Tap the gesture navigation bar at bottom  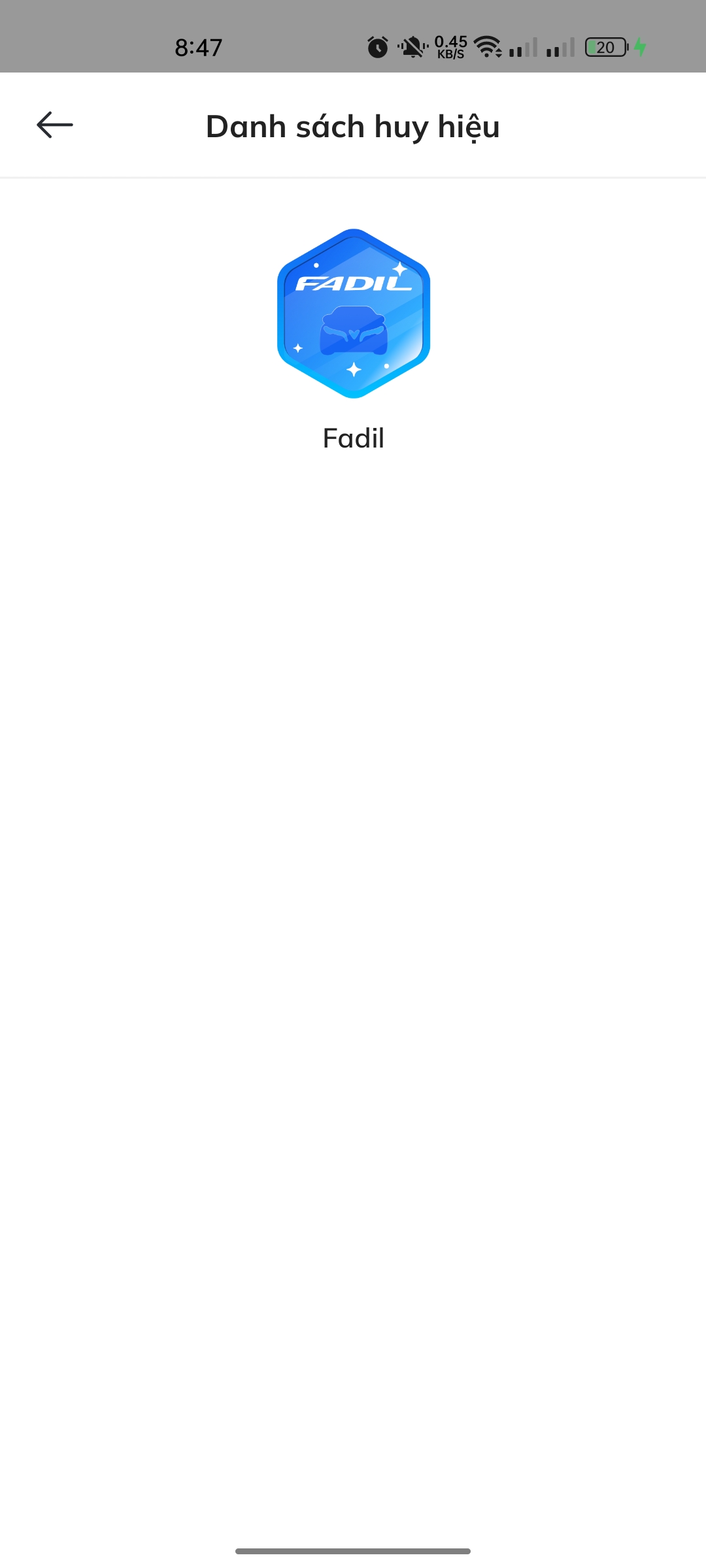tap(353, 1549)
